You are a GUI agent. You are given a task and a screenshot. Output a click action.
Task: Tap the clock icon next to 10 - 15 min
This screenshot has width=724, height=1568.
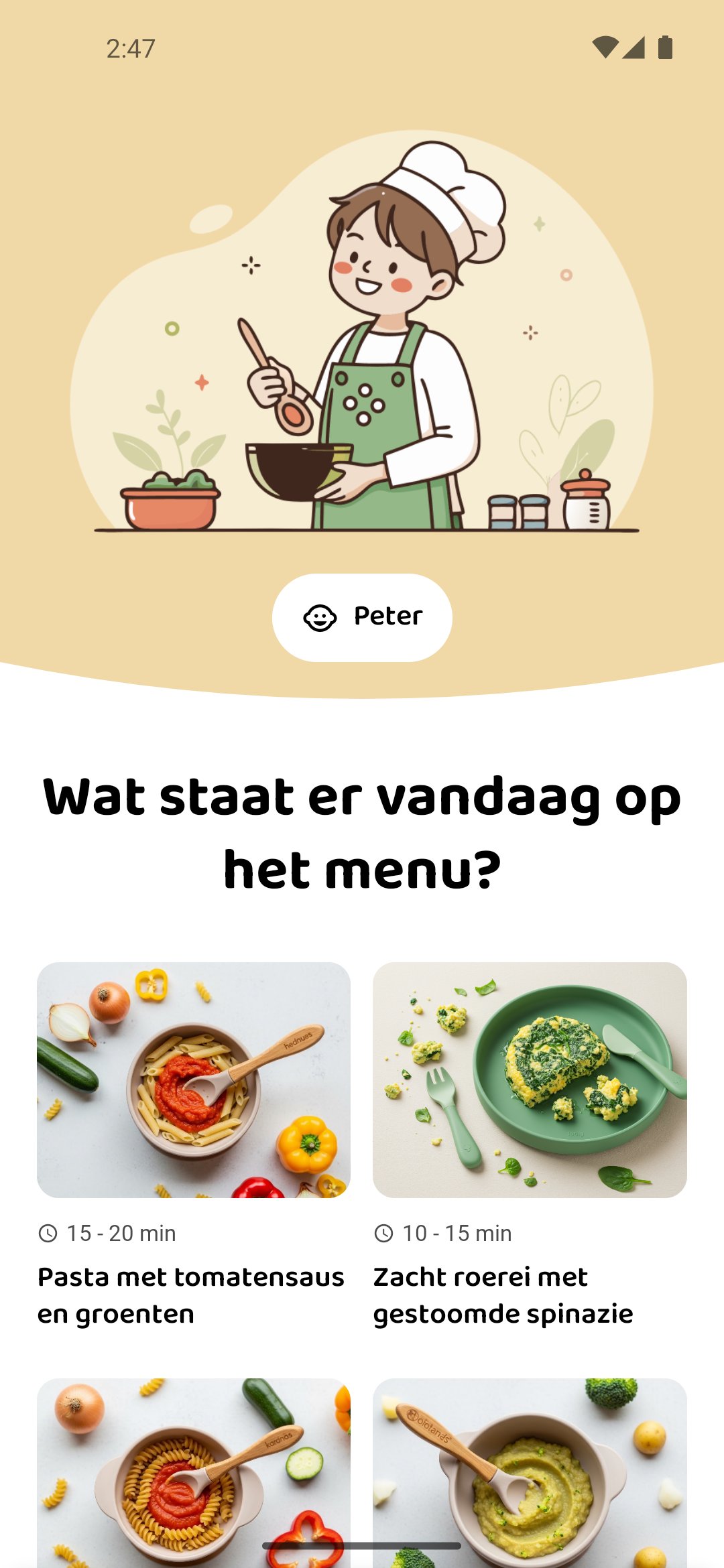[383, 1233]
